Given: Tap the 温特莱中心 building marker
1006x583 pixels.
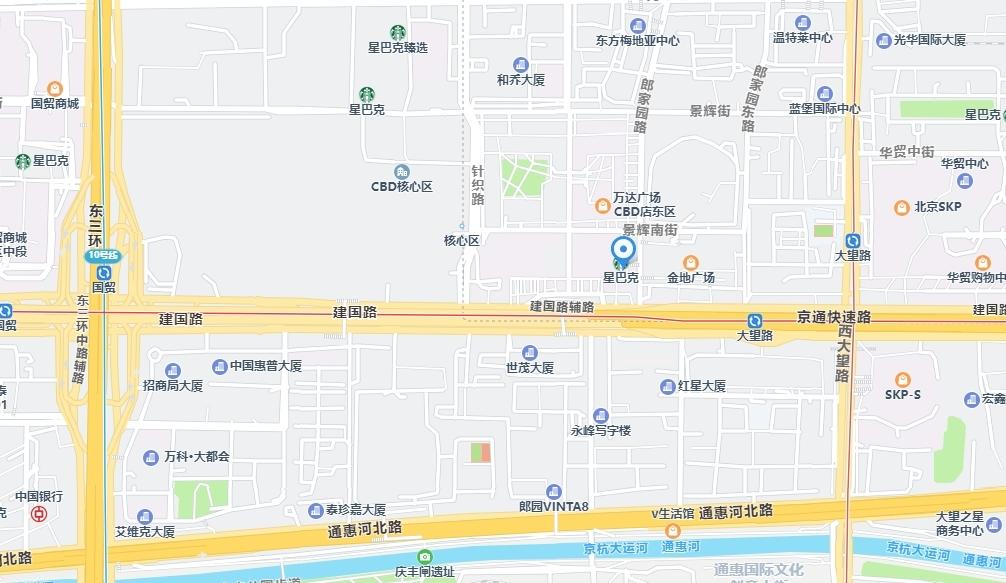Looking at the screenshot, I should (x=802, y=23).
